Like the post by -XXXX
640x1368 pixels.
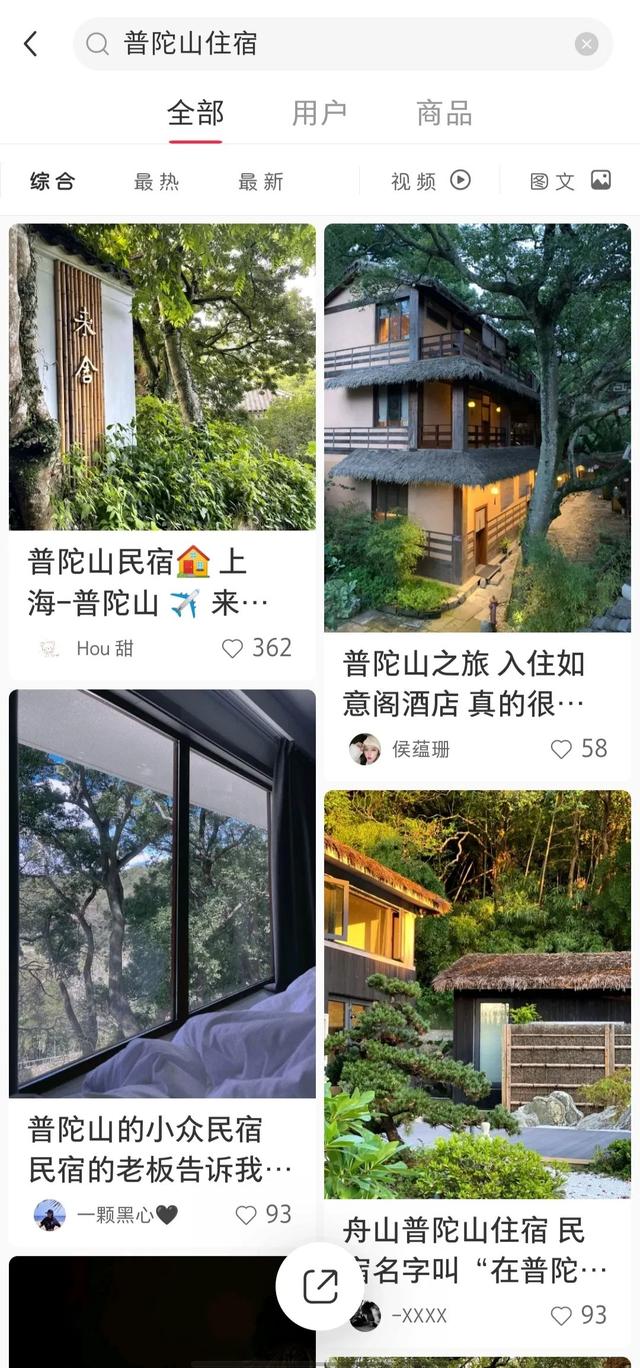562,1315
